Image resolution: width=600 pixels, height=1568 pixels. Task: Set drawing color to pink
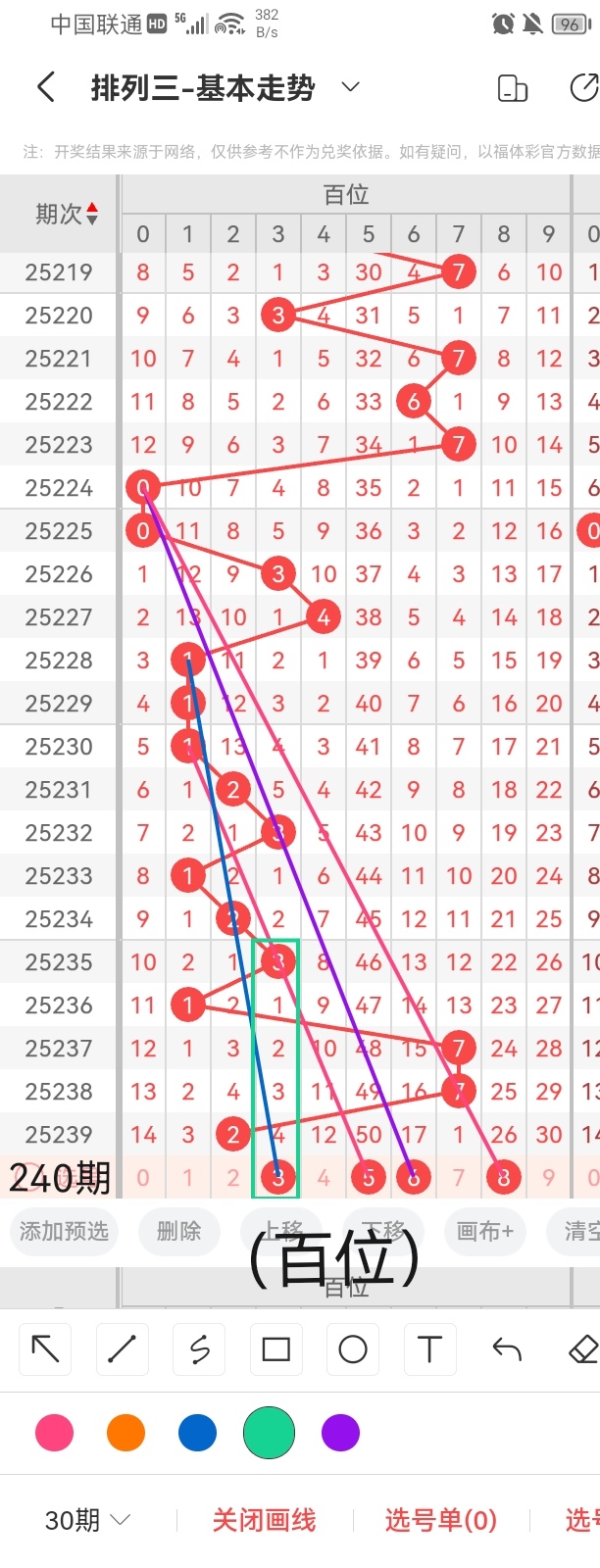[54, 1433]
